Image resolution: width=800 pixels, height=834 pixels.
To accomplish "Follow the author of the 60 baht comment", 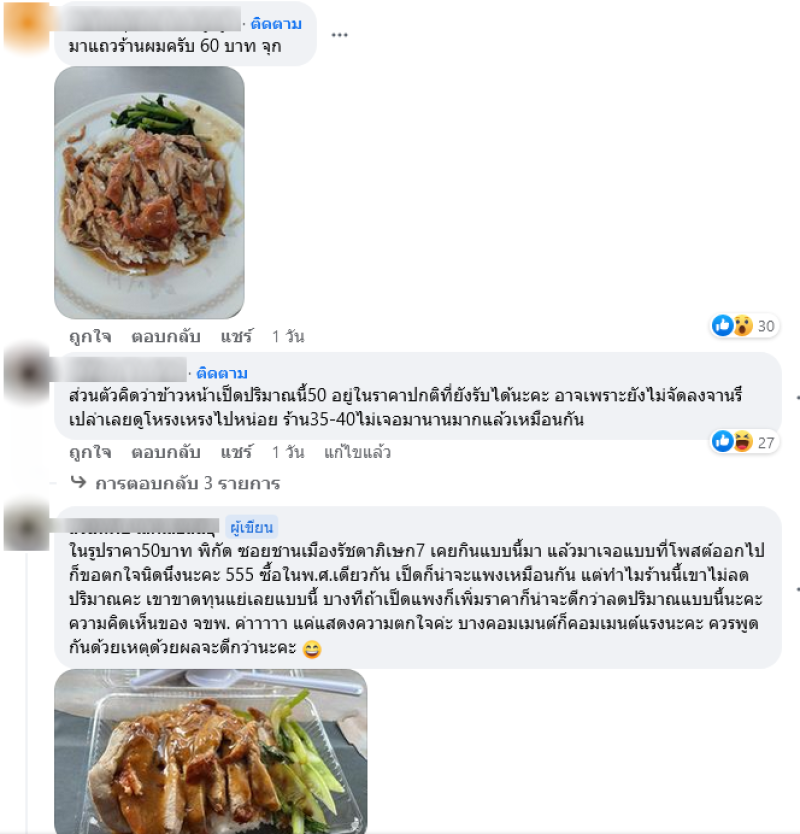I will [275, 24].
